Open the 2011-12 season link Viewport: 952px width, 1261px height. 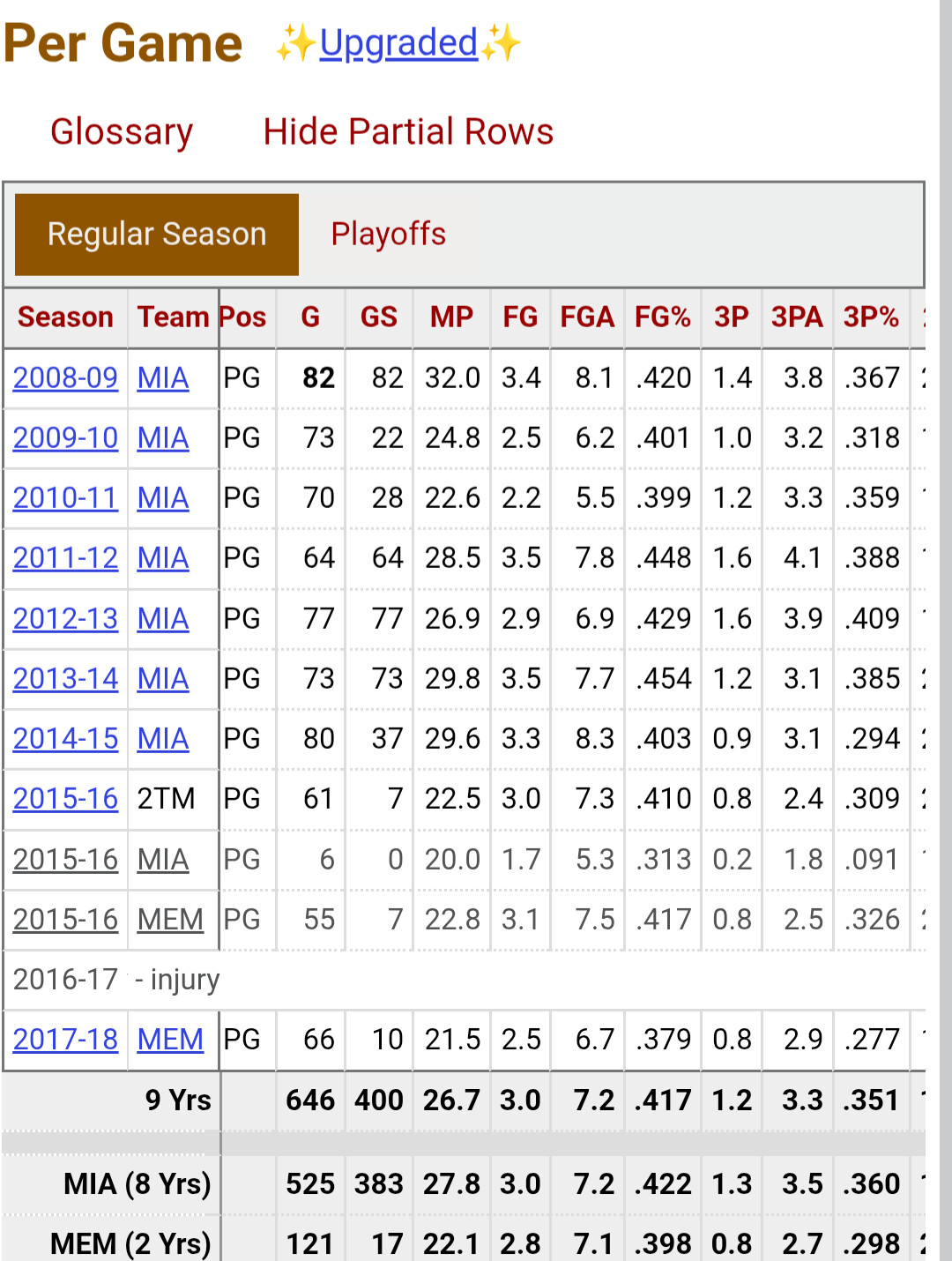click(x=65, y=558)
